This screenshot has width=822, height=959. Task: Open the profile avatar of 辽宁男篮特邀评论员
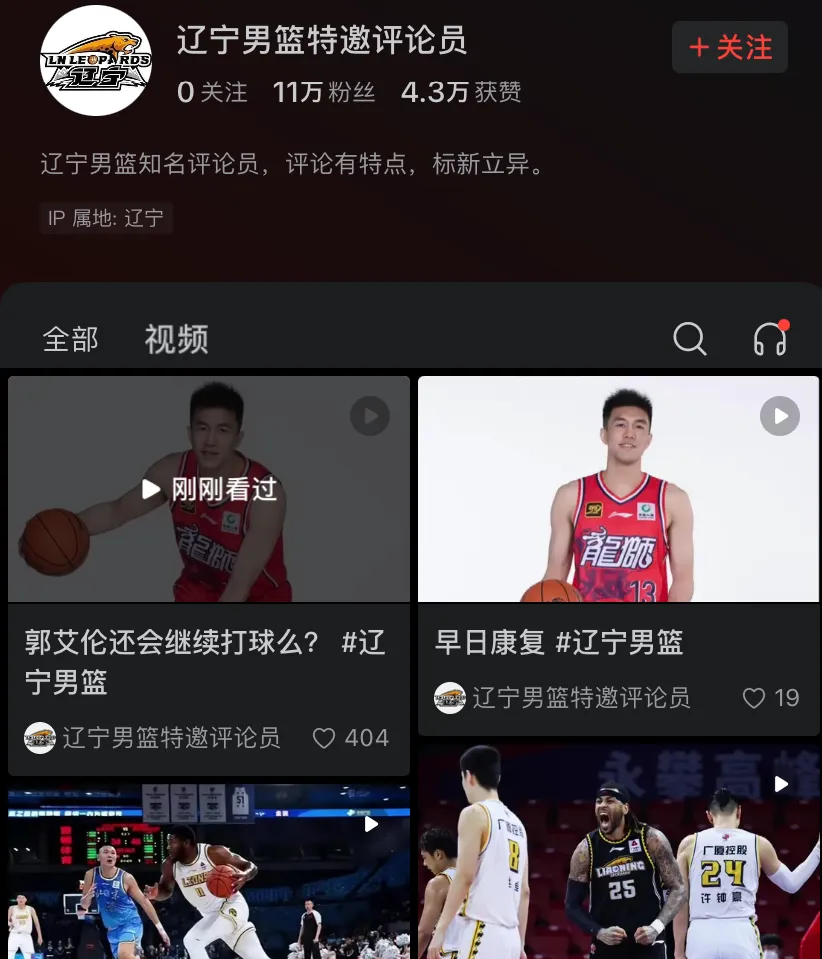click(x=96, y=61)
